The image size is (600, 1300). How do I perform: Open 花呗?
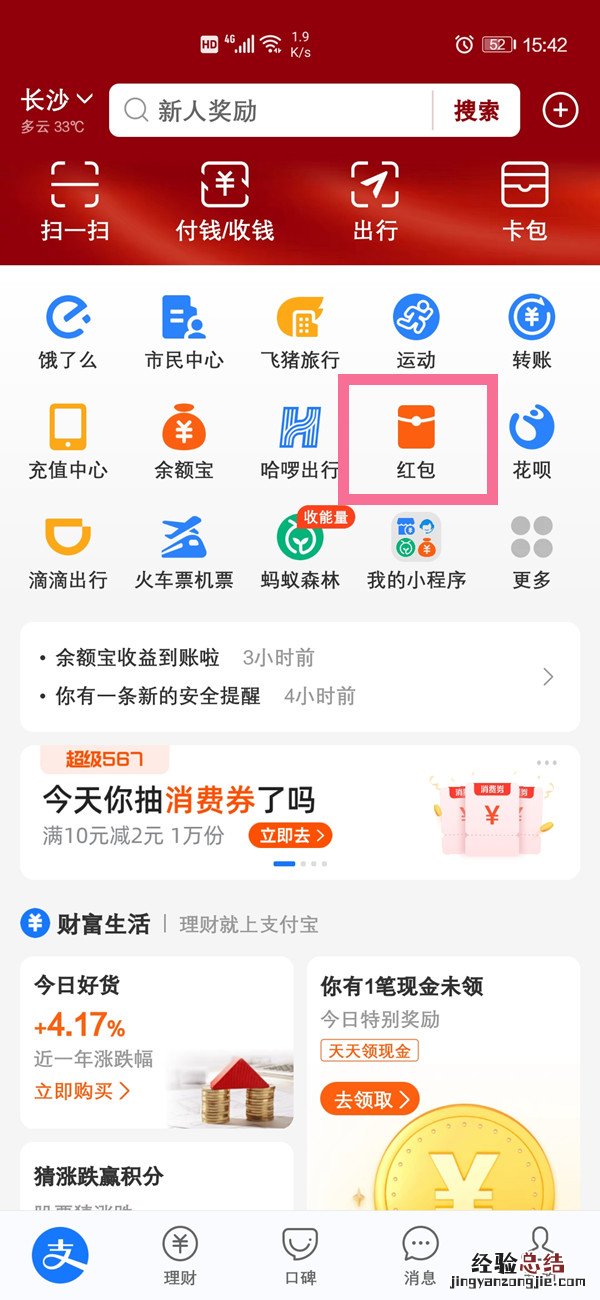pos(531,440)
